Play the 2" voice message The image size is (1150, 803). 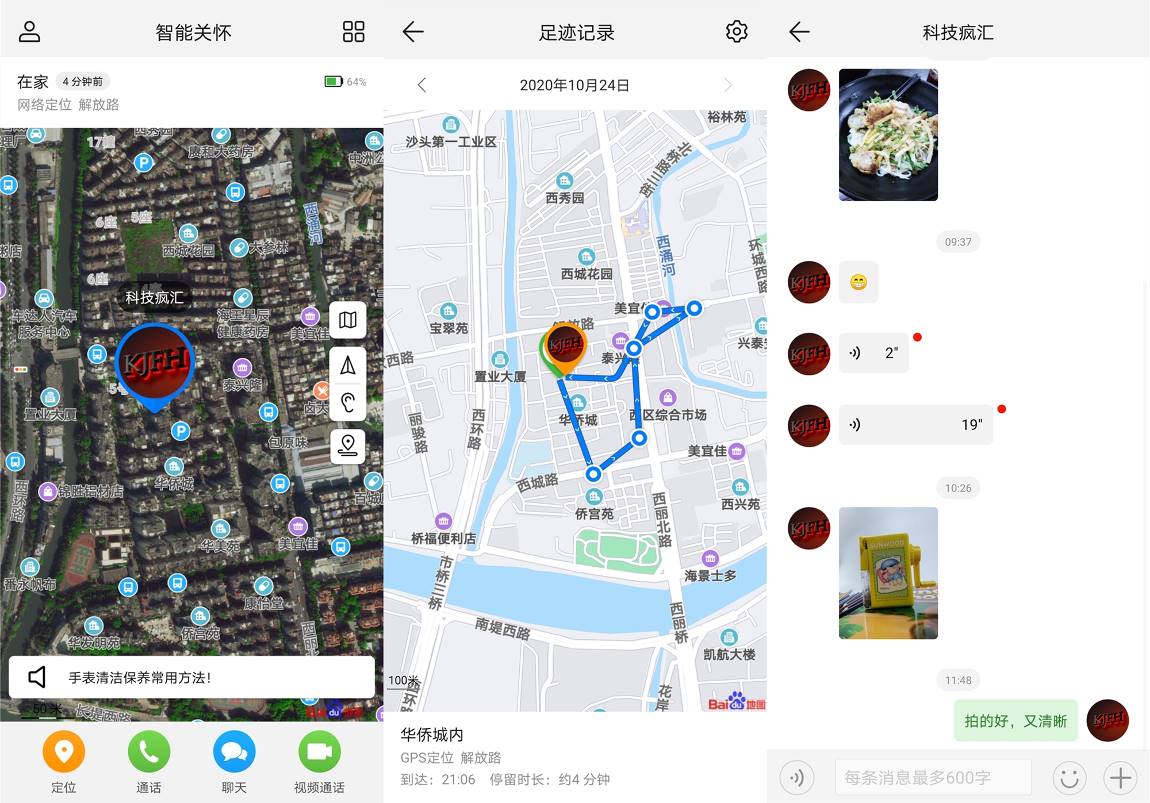click(873, 353)
